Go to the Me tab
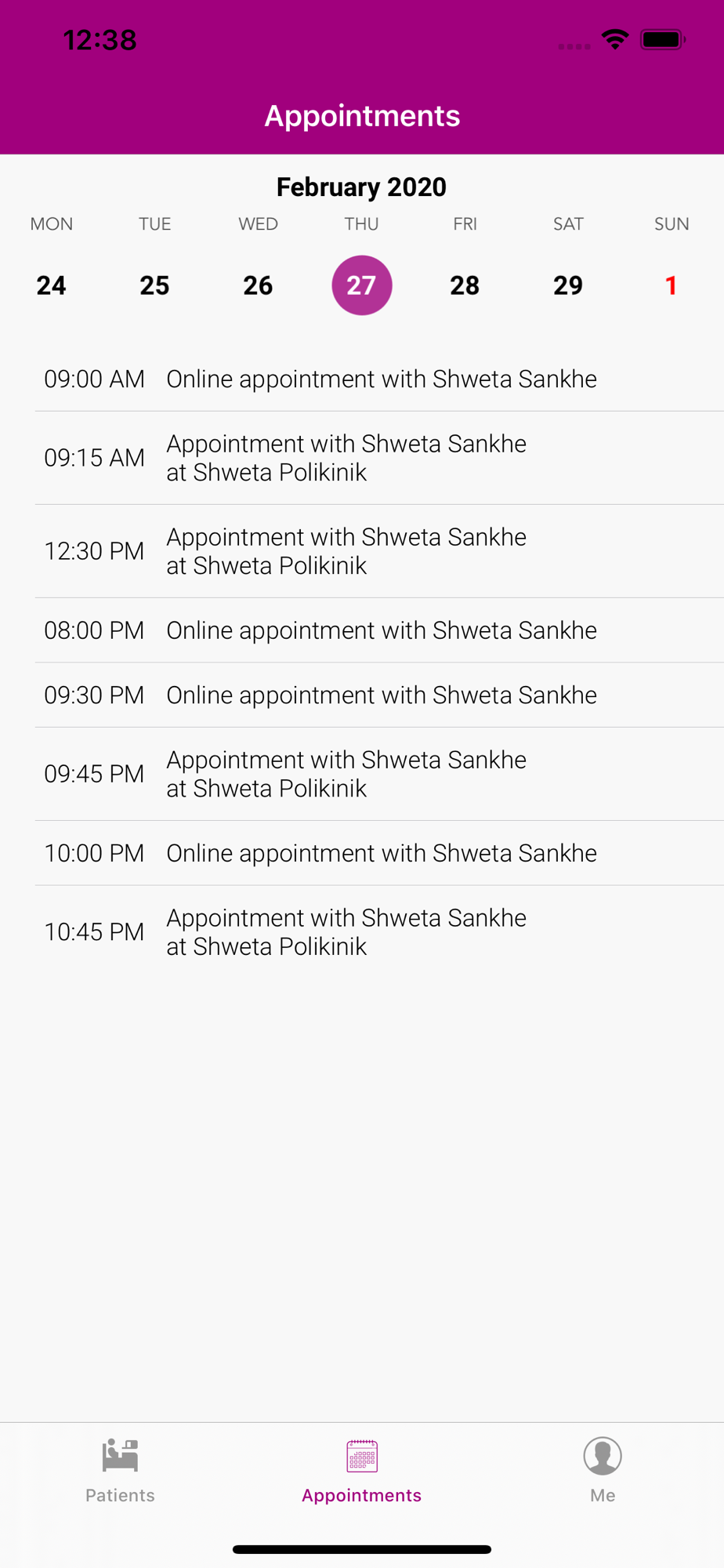Image resolution: width=724 pixels, height=1568 pixels. tap(603, 1471)
